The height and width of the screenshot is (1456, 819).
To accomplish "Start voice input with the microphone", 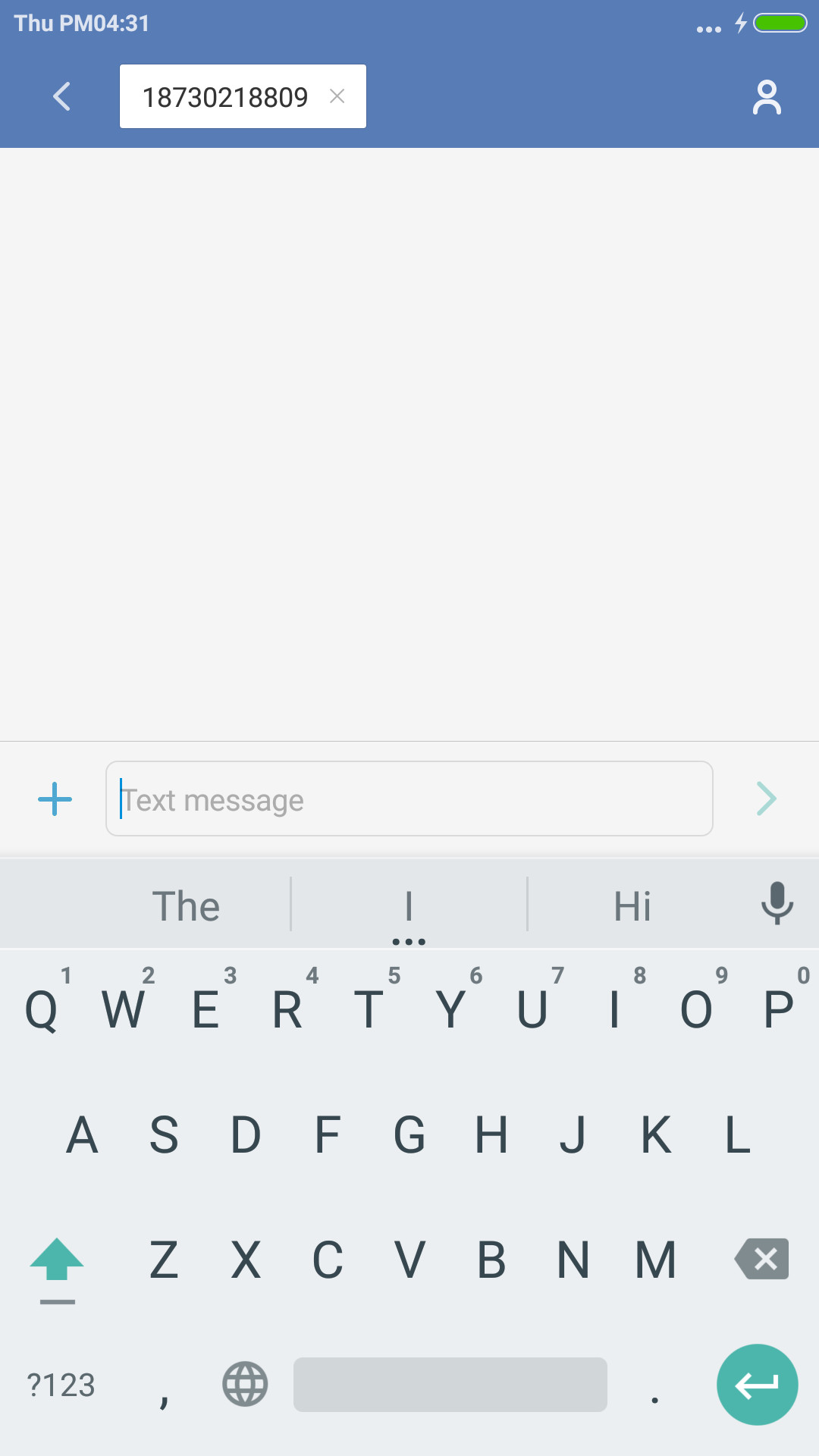I will pyautogui.click(x=777, y=903).
